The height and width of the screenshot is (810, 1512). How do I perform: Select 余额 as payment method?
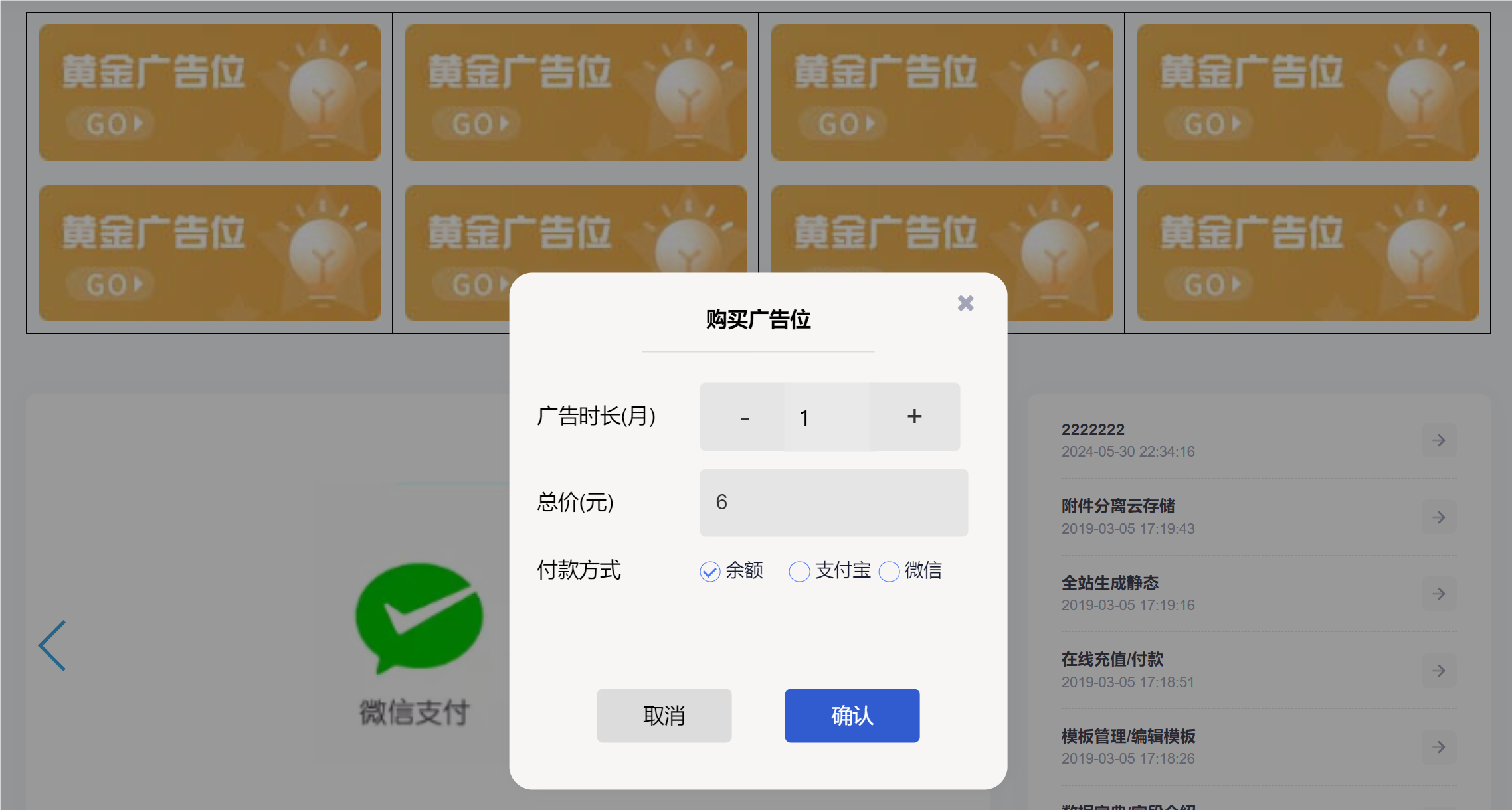pyautogui.click(x=710, y=571)
